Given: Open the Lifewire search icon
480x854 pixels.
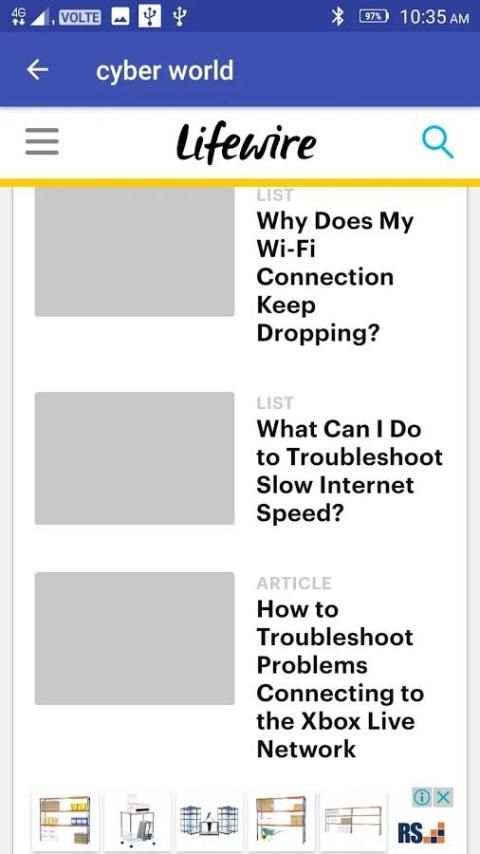Looking at the screenshot, I should click(438, 142).
